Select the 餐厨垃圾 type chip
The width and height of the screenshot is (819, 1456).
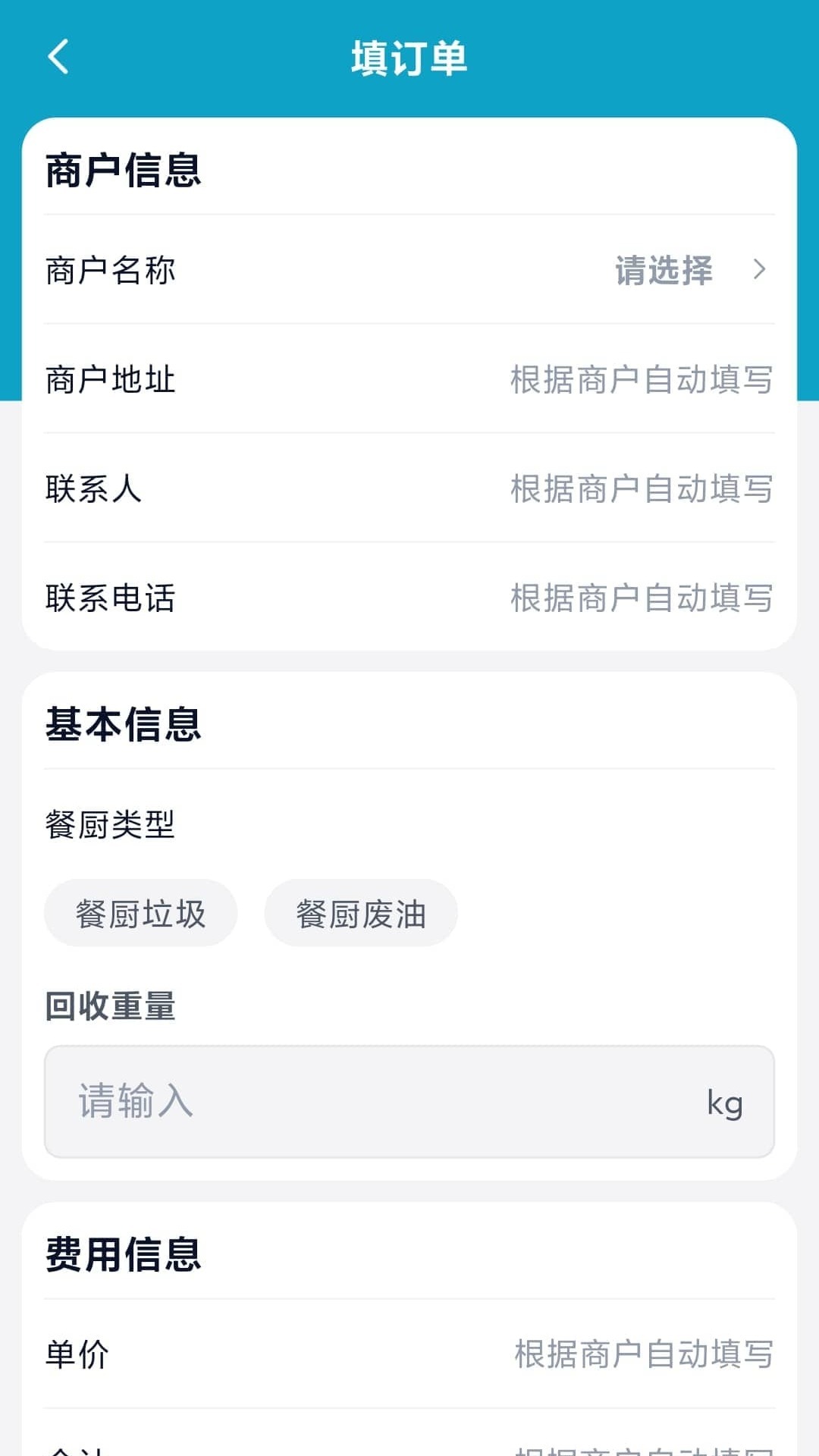[141, 913]
